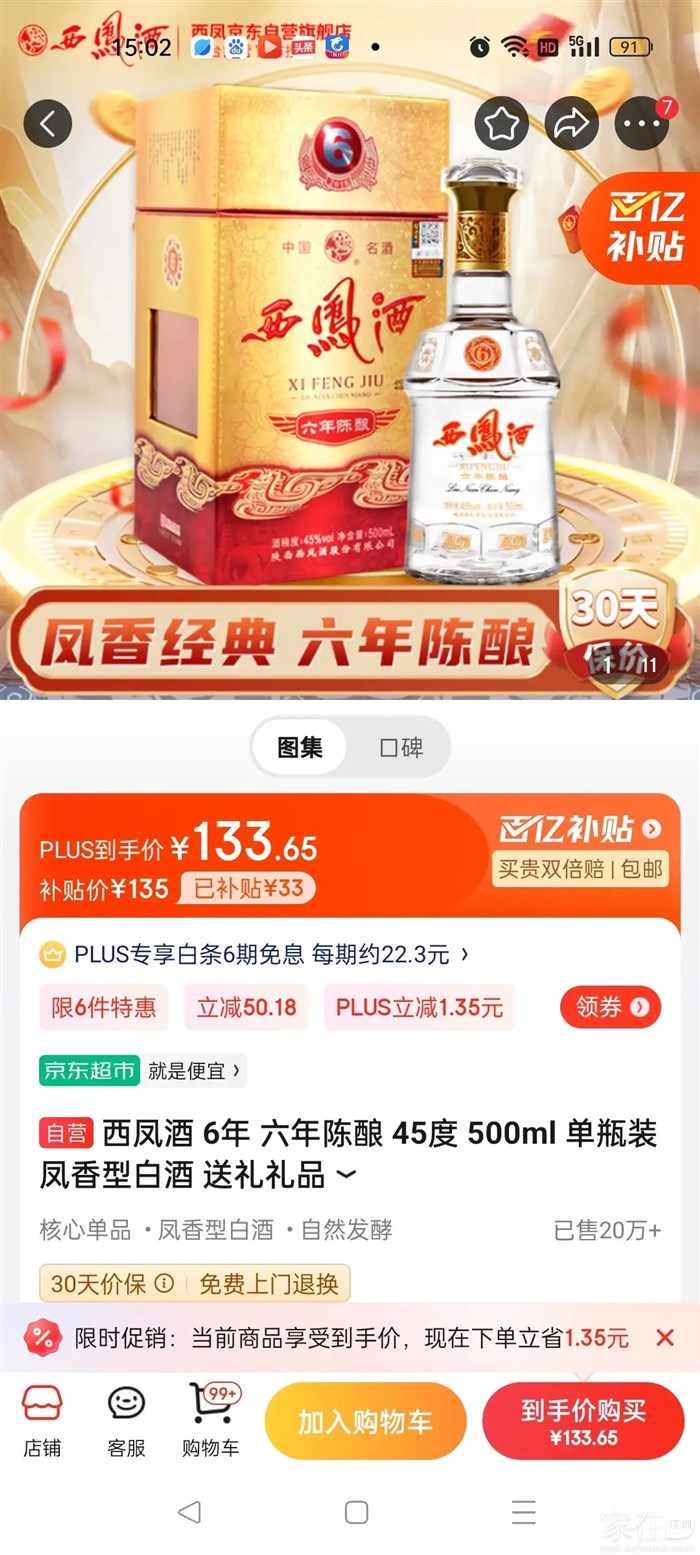
Task: View PLUS专享白条6期免息 details
Action: point(255,954)
